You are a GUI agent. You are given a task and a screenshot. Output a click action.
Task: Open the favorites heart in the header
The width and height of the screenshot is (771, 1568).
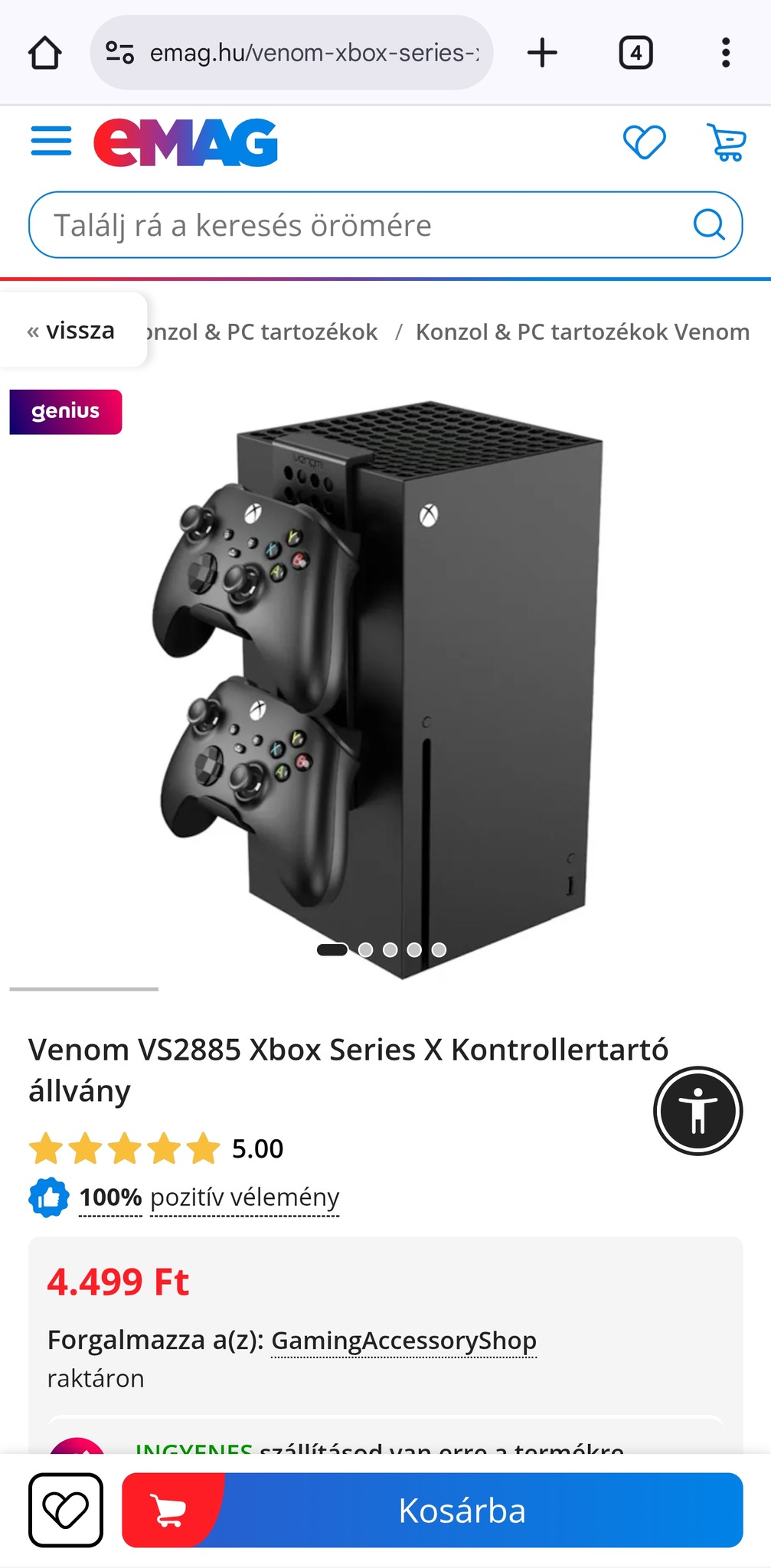(644, 142)
